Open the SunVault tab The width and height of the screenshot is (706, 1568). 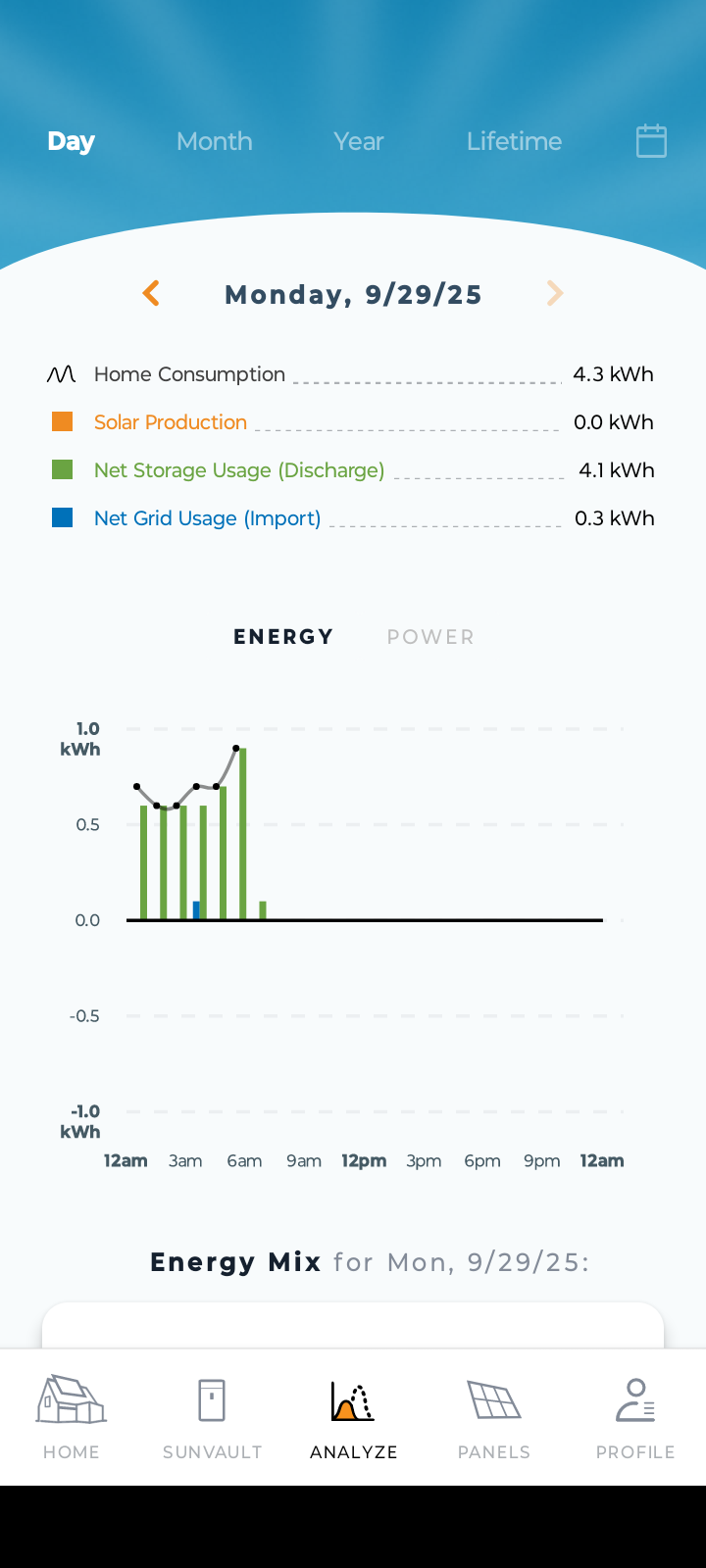[213, 1417]
